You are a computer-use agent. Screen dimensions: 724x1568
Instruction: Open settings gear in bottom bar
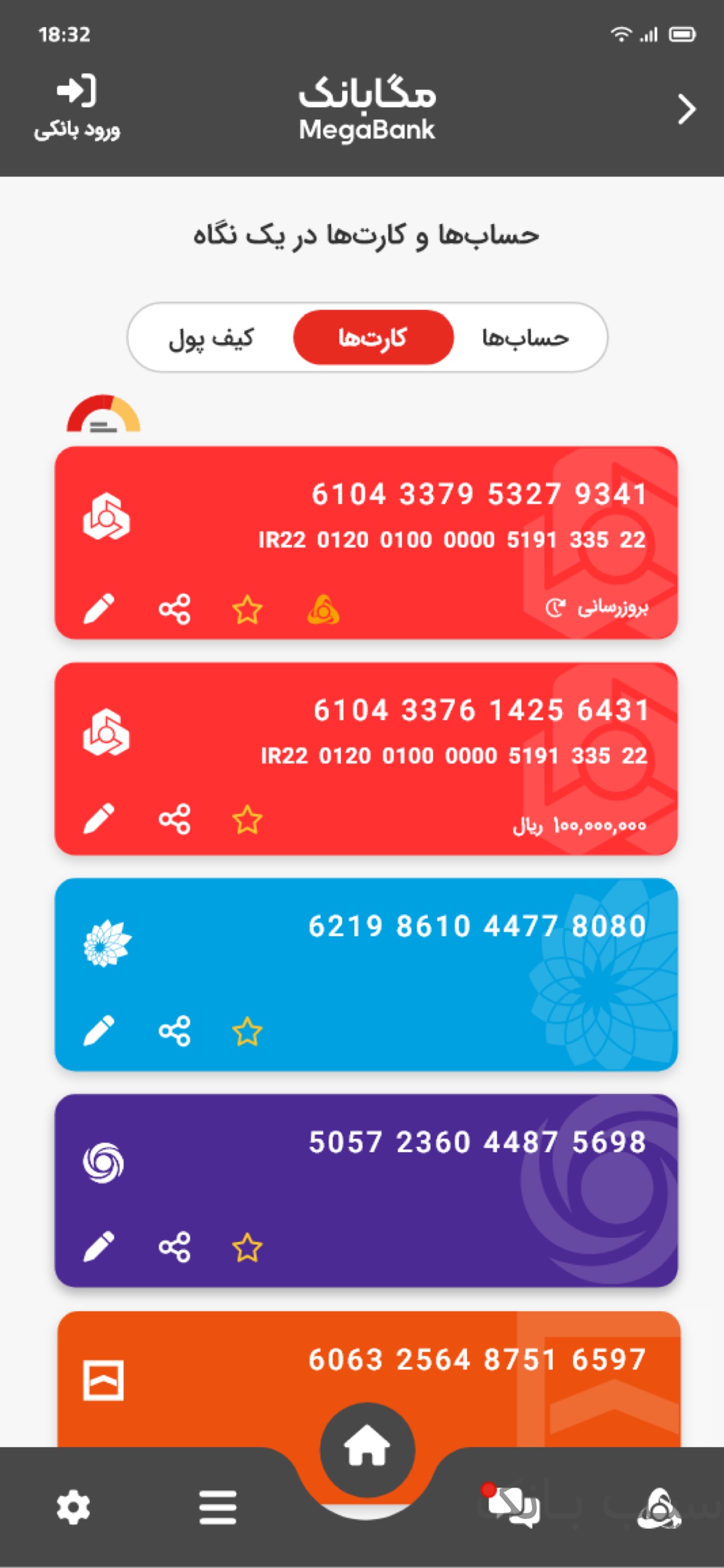[73, 1507]
